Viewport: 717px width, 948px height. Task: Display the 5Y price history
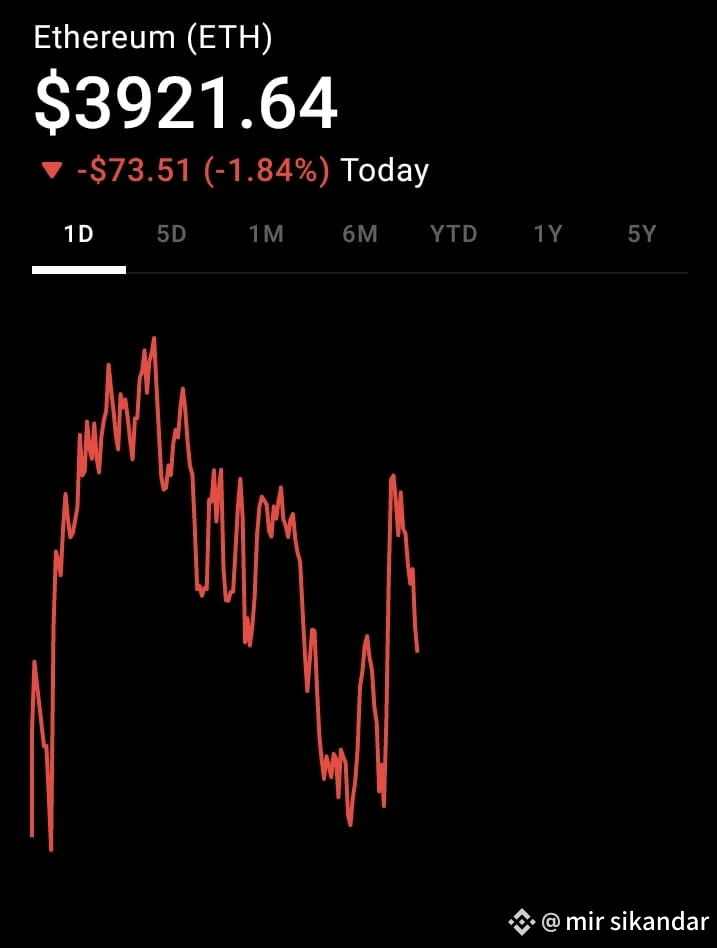pos(641,234)
